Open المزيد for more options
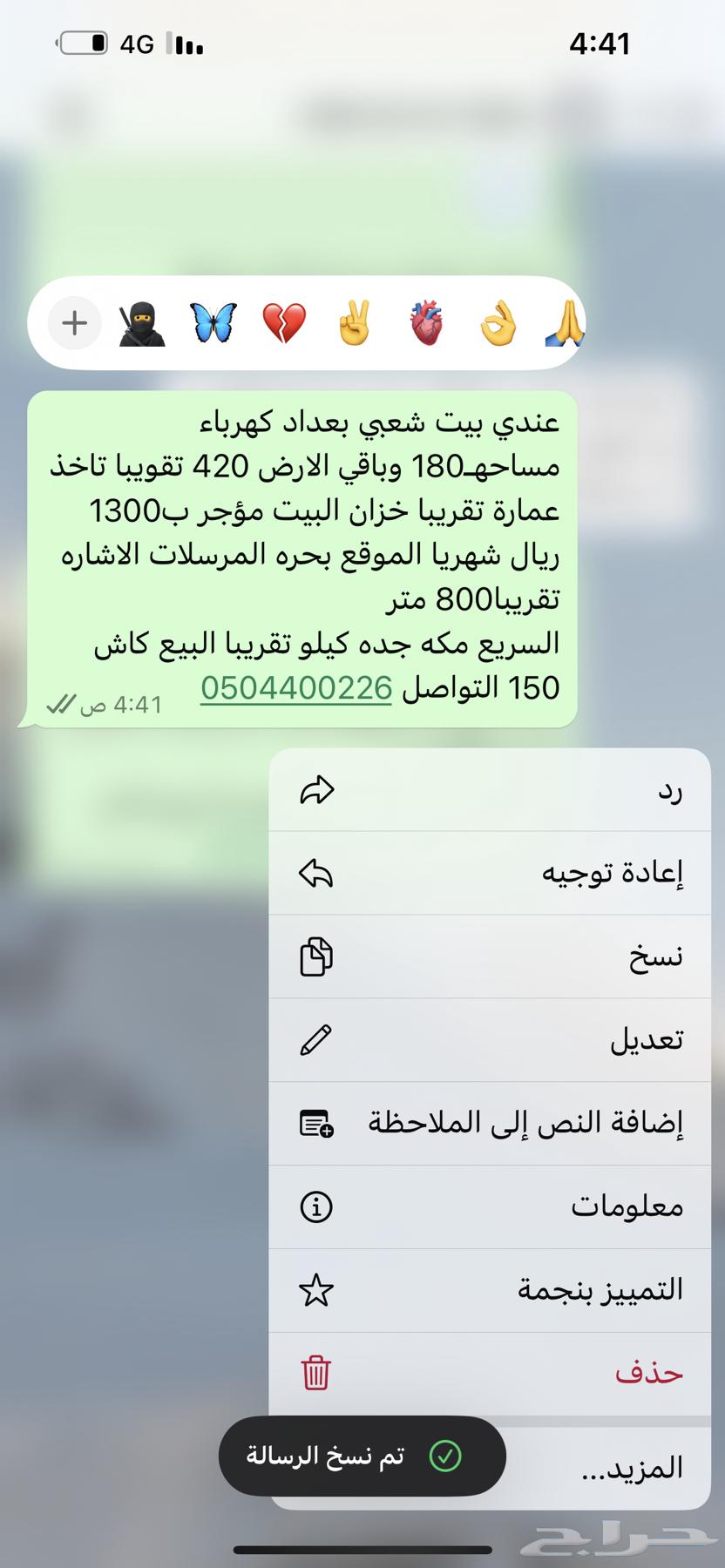Viewport: 725px width, 1568px height. tap(610, 1469)
